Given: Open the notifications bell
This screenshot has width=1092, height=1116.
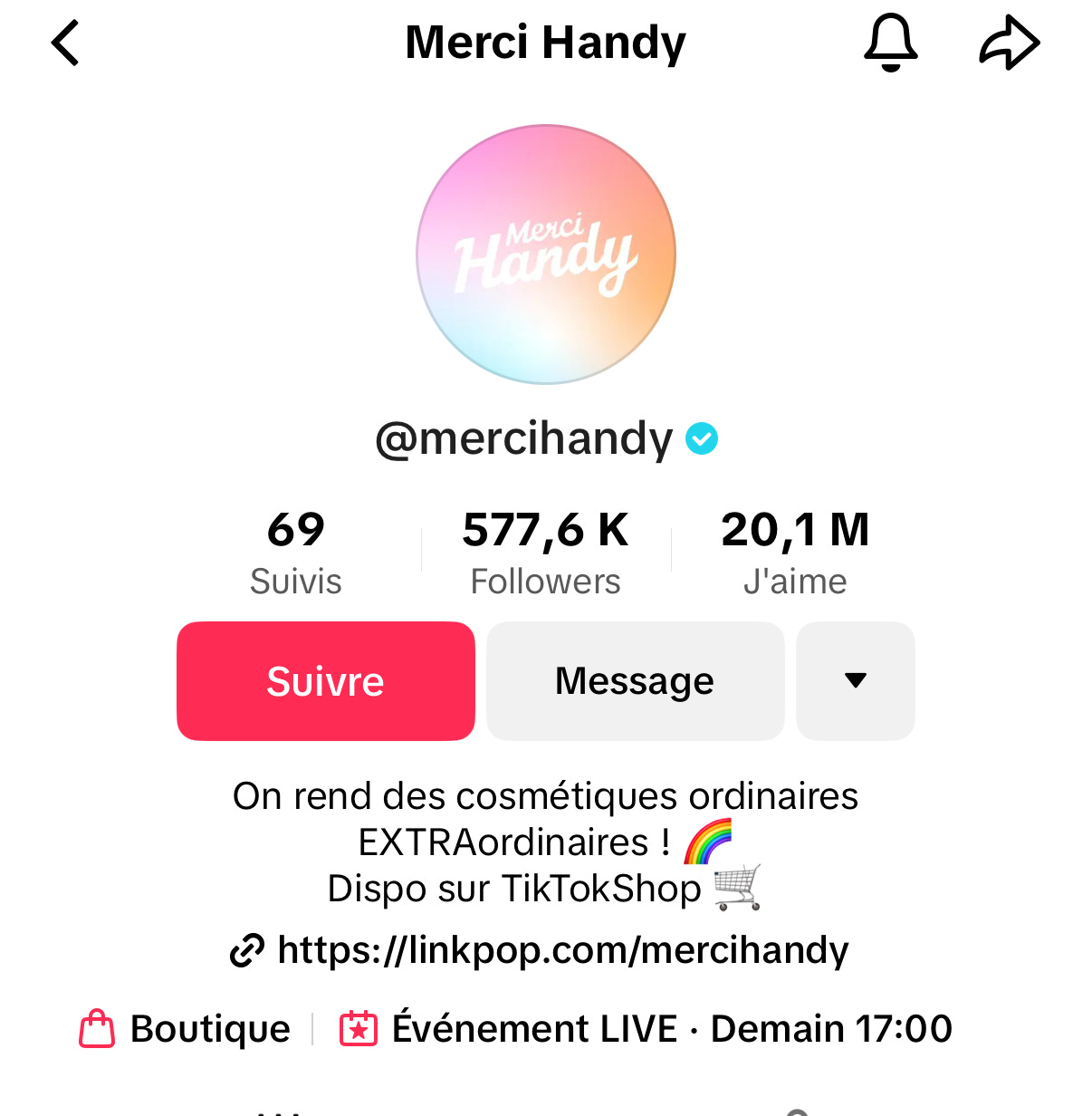Looking at the screenshot, I should click(891, 42).
